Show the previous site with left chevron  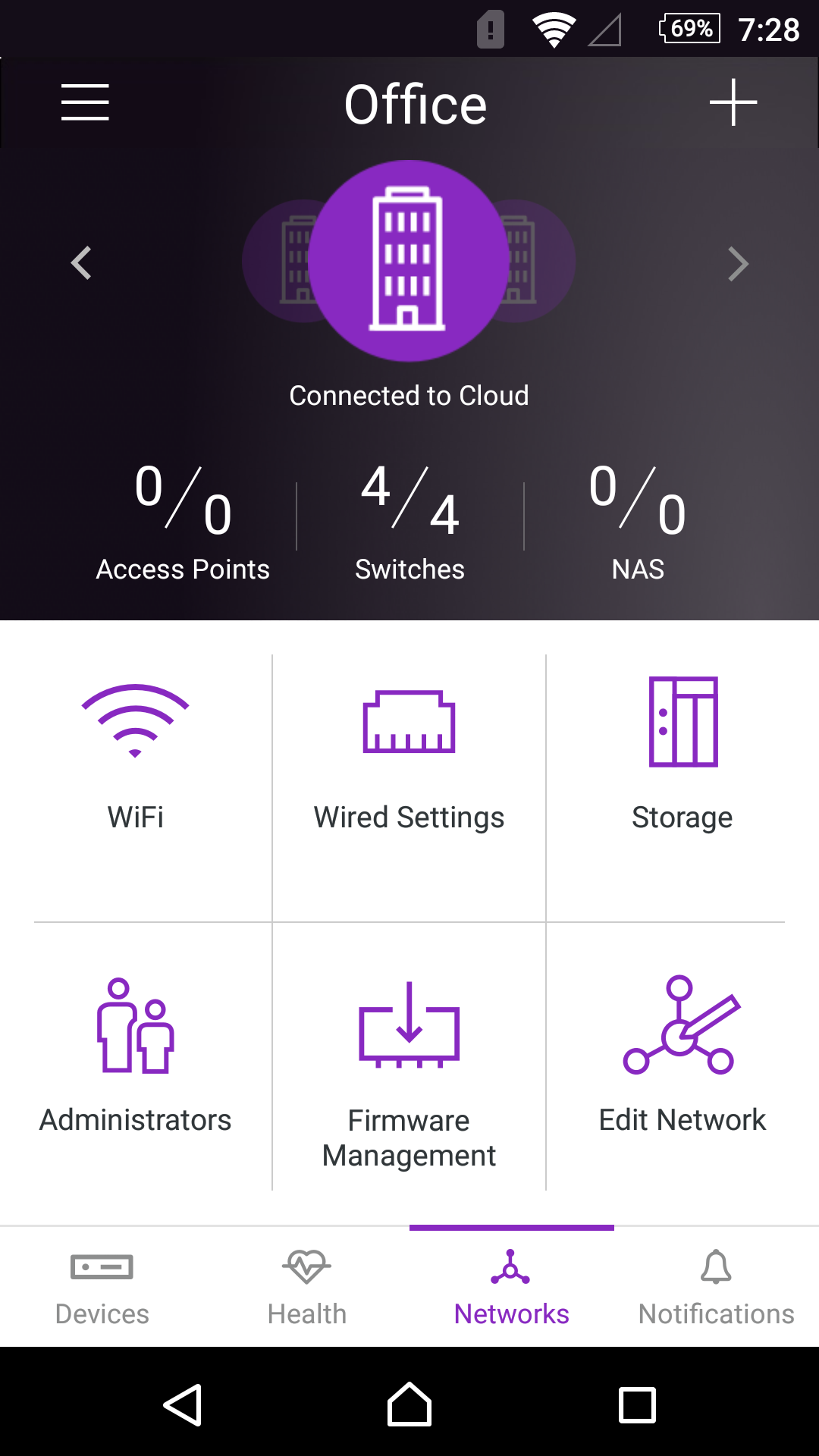(x=81, y=263)
